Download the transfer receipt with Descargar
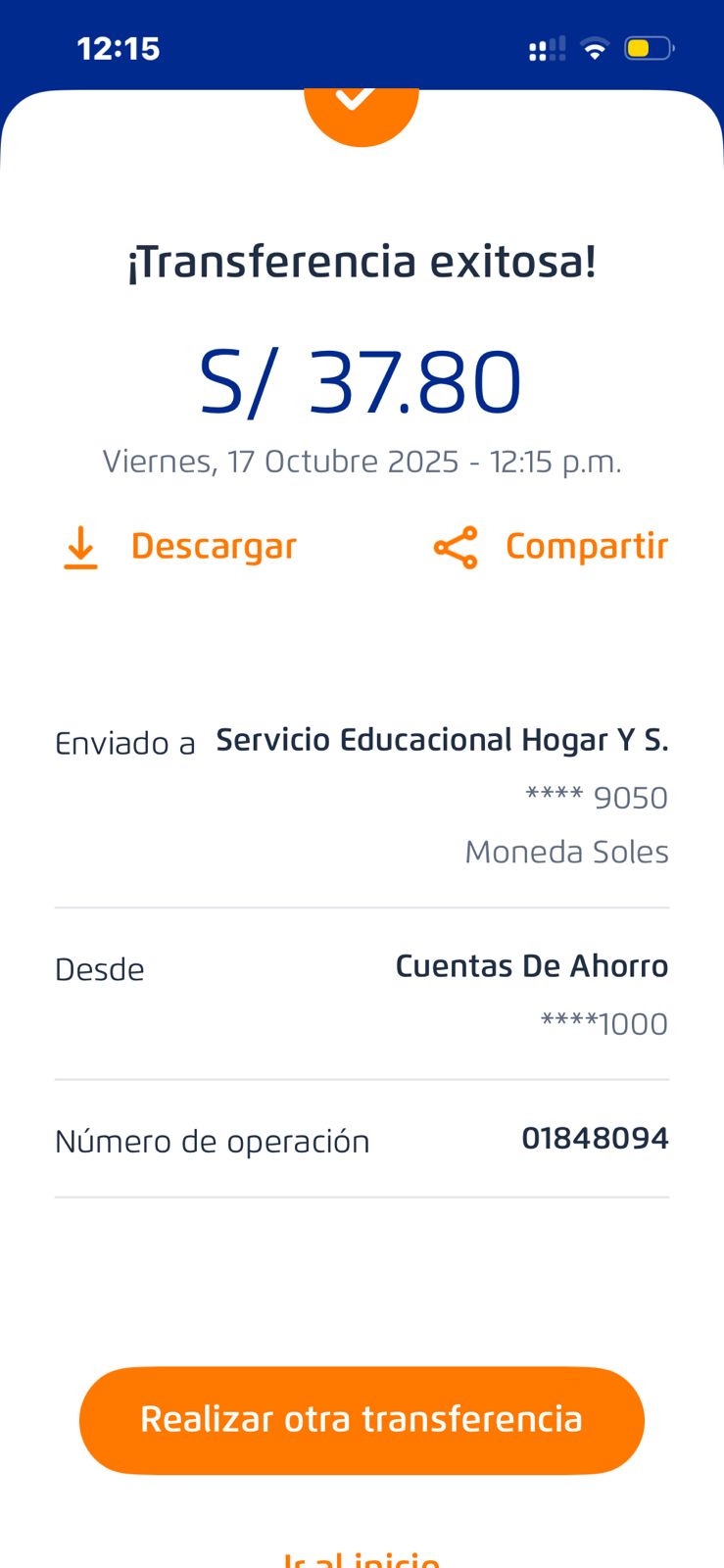The height and width of the screenshot is (1568, 724). pos(180,547)
